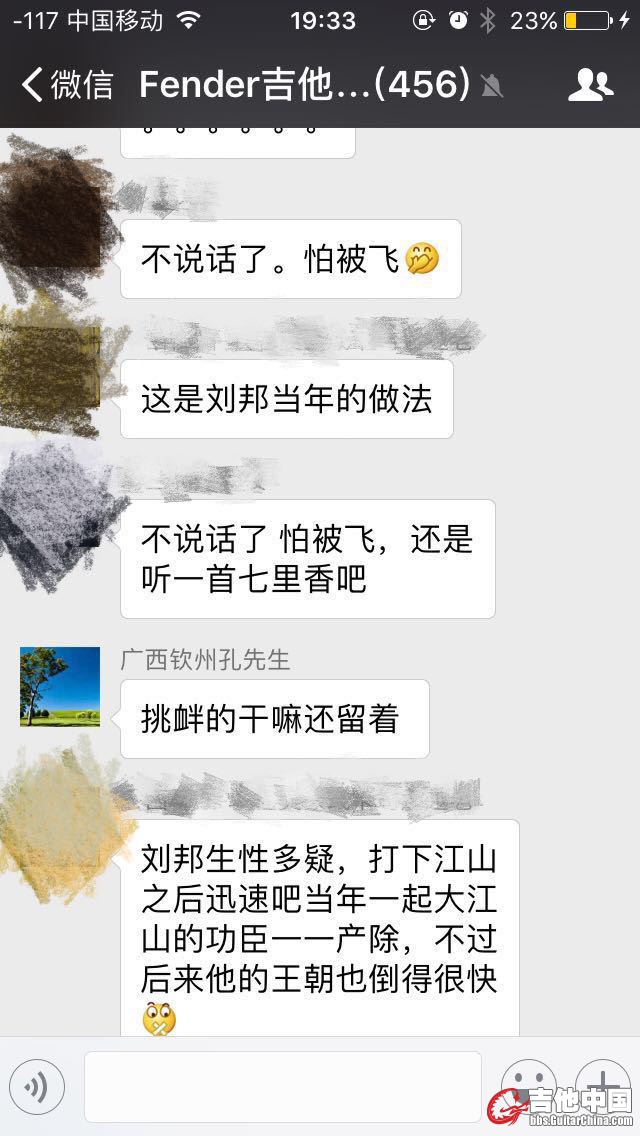The image size is (640, 1136).
Task: Open group members and chat info
Action: pyautogui.click(x=590, y=85)
